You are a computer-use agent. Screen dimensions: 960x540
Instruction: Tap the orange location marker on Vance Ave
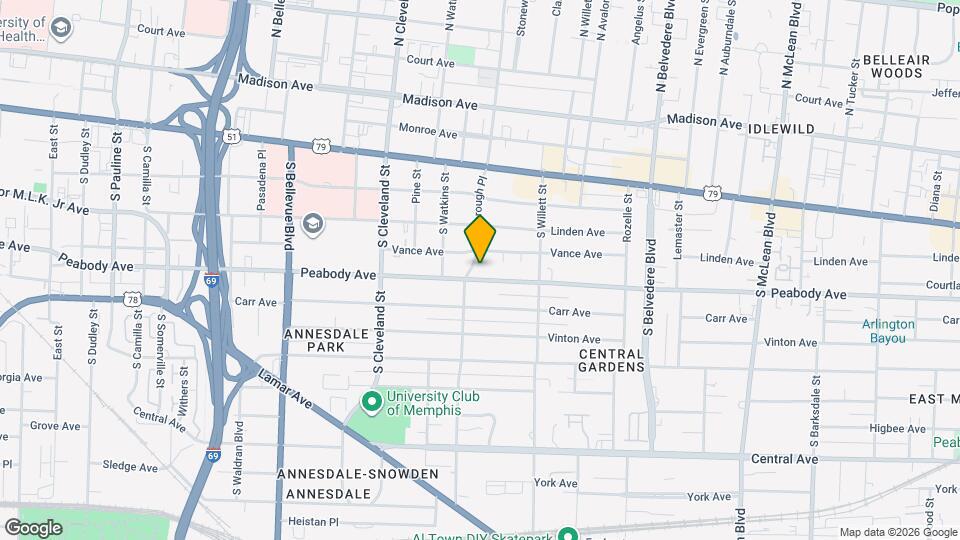tap(480, 240)
